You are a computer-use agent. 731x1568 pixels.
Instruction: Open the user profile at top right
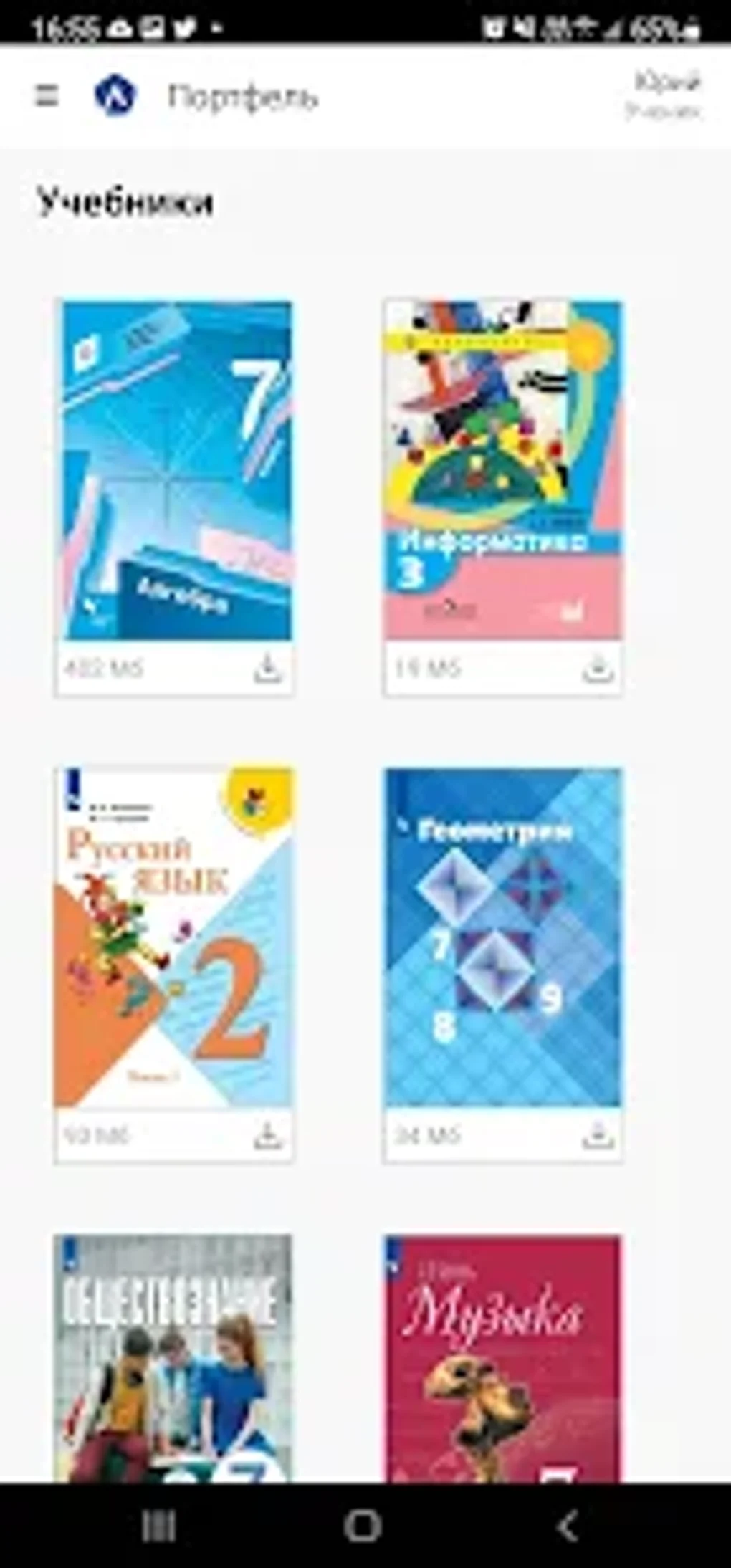tap(664, 95)
